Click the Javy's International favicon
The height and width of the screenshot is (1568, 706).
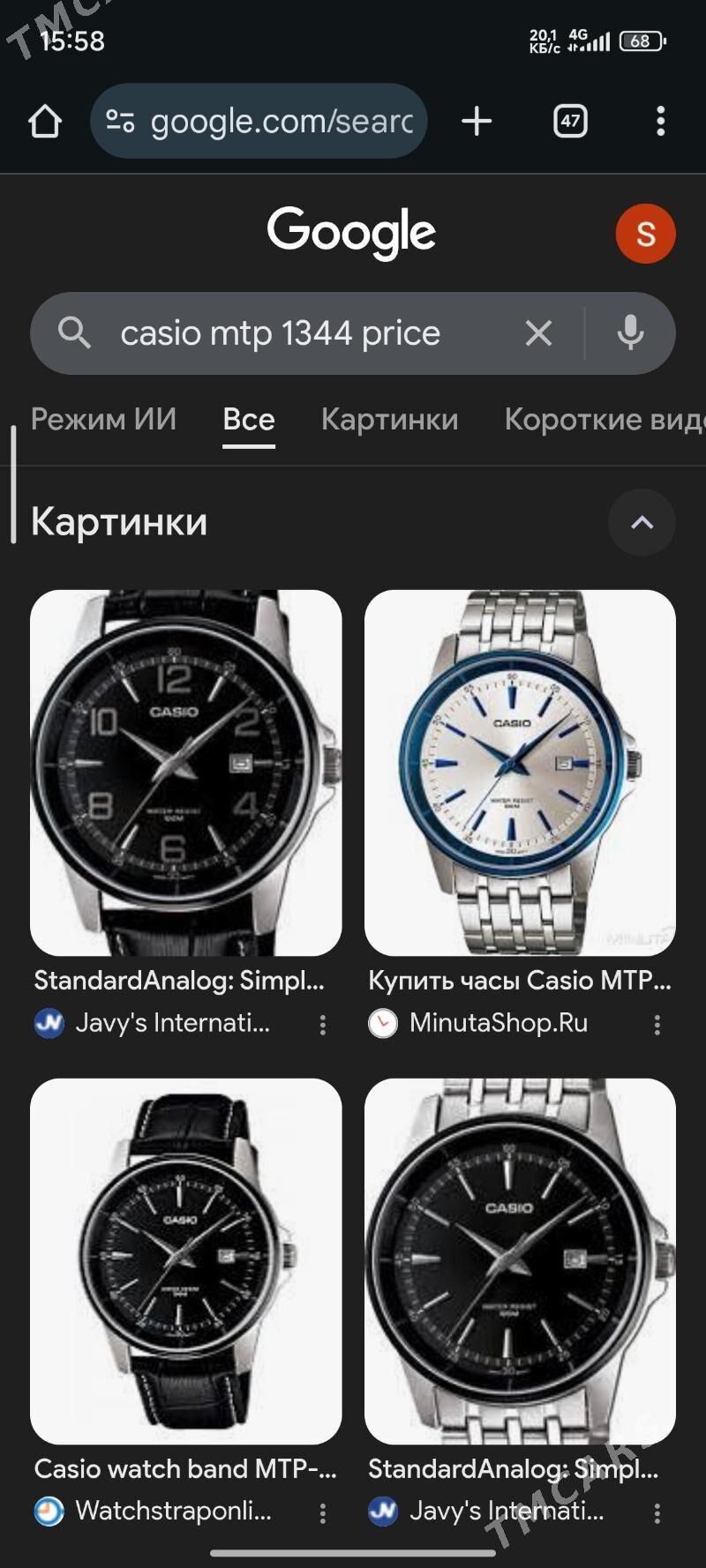pos(49,1023)
